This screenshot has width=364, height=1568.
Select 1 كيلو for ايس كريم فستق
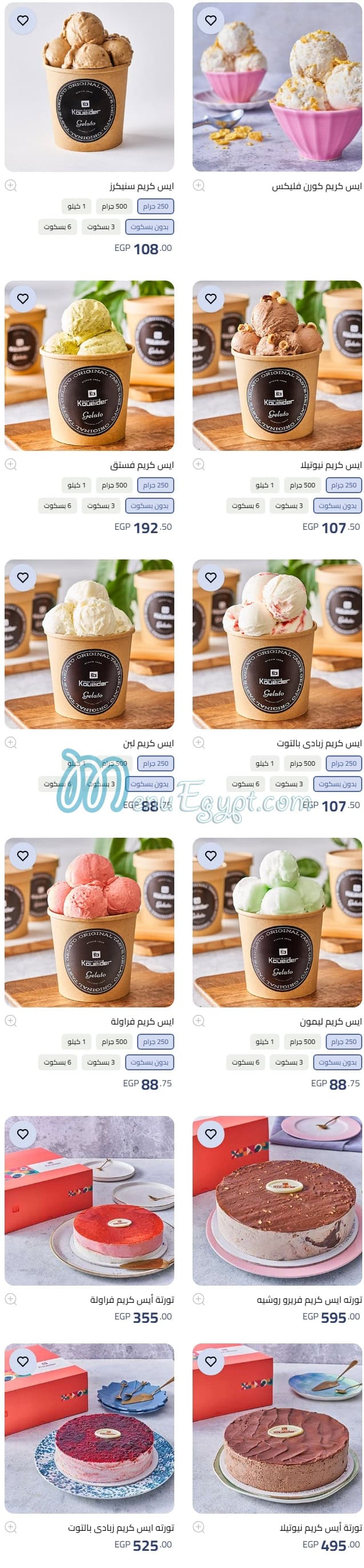click(76, 485)
